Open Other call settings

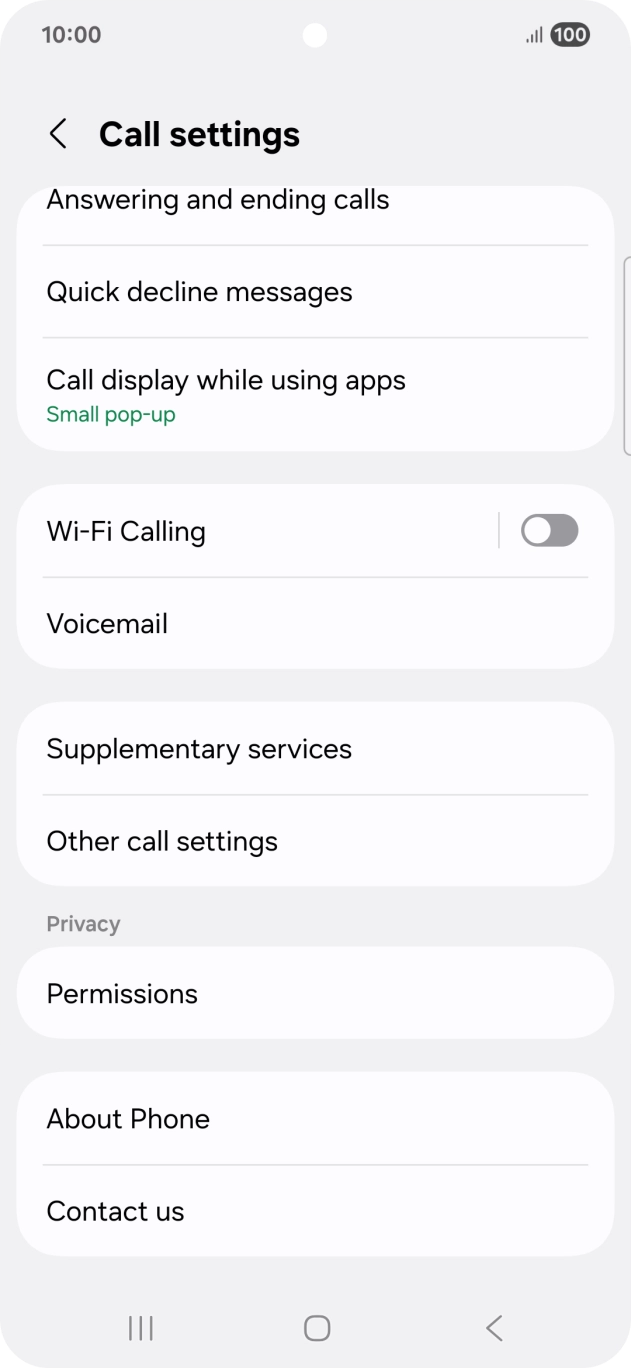(x=162, y=841)
